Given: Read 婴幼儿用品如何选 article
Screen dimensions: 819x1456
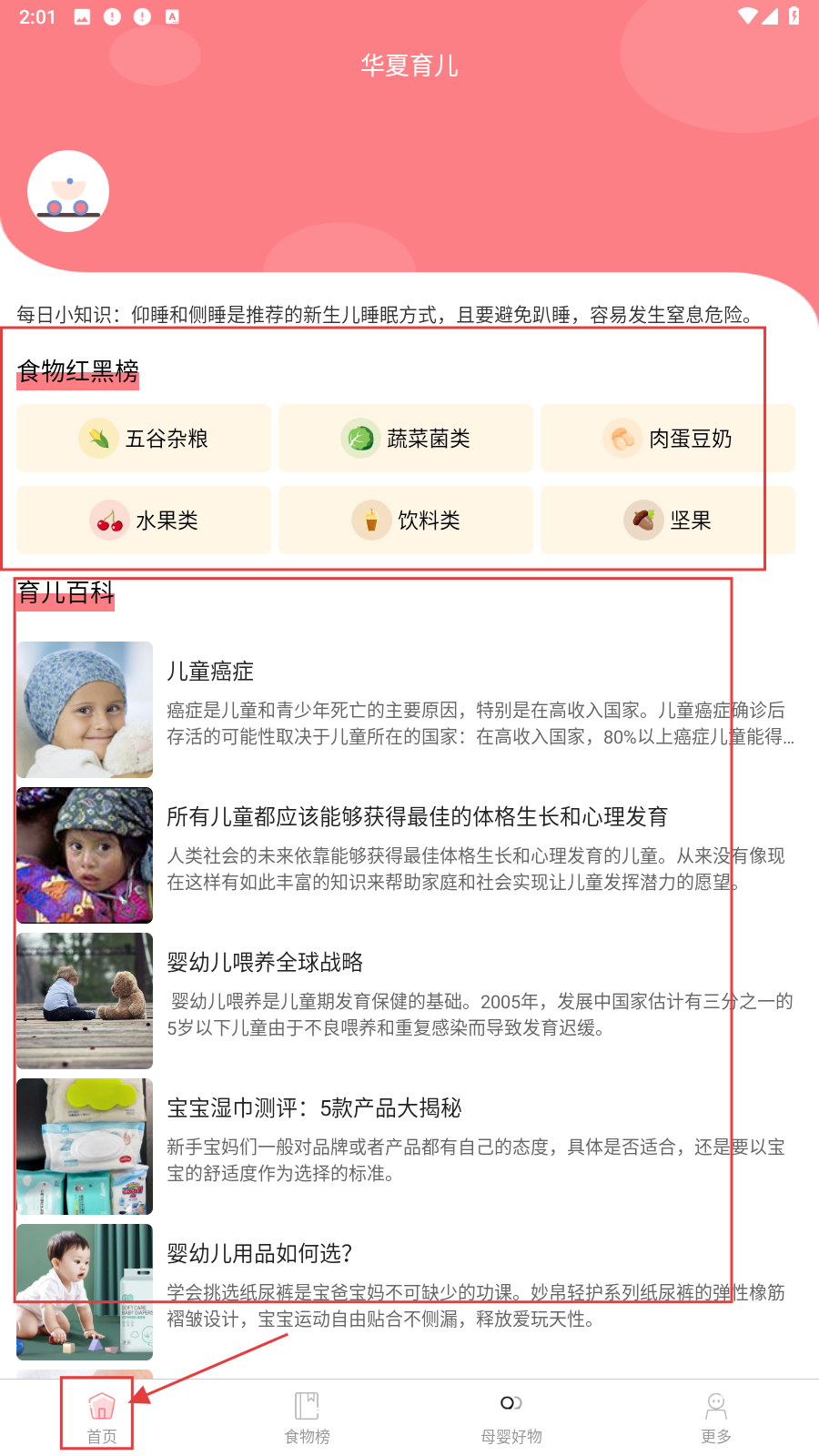Looking at the screenshot, I should click(x=406, y=1290).
